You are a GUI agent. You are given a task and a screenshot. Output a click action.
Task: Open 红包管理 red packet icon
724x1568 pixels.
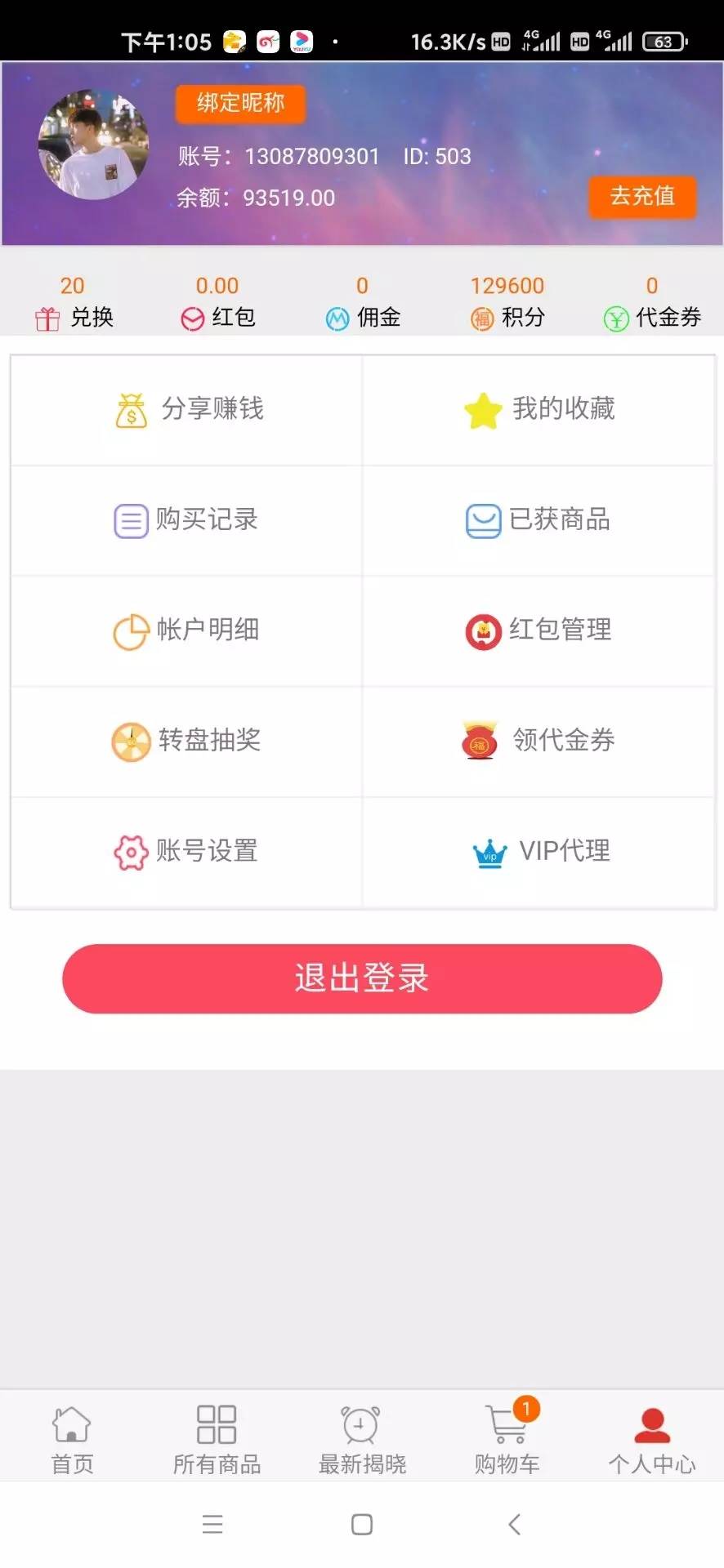click(484, 630)
